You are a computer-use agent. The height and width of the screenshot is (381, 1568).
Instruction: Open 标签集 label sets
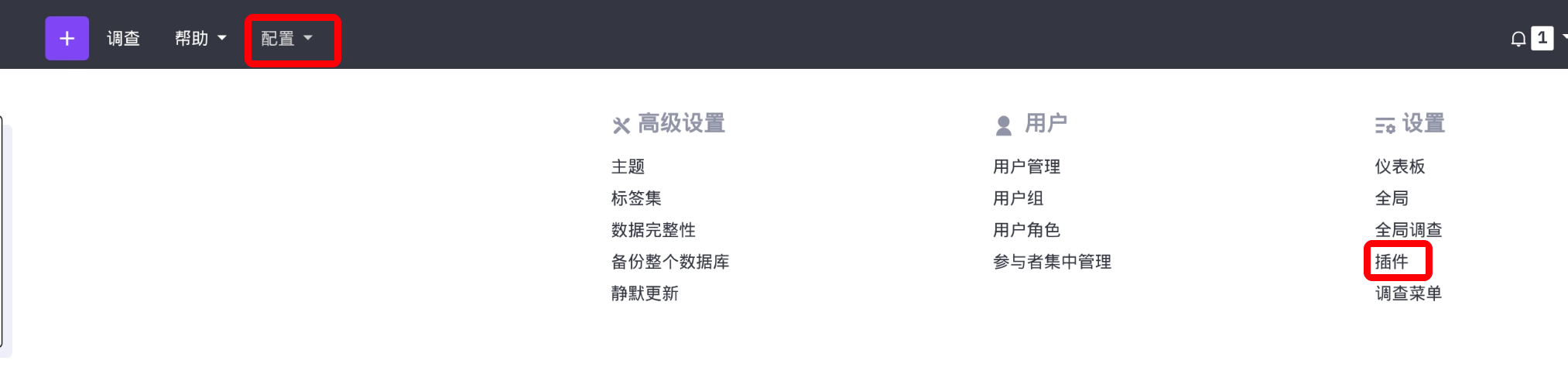[636, 198]
